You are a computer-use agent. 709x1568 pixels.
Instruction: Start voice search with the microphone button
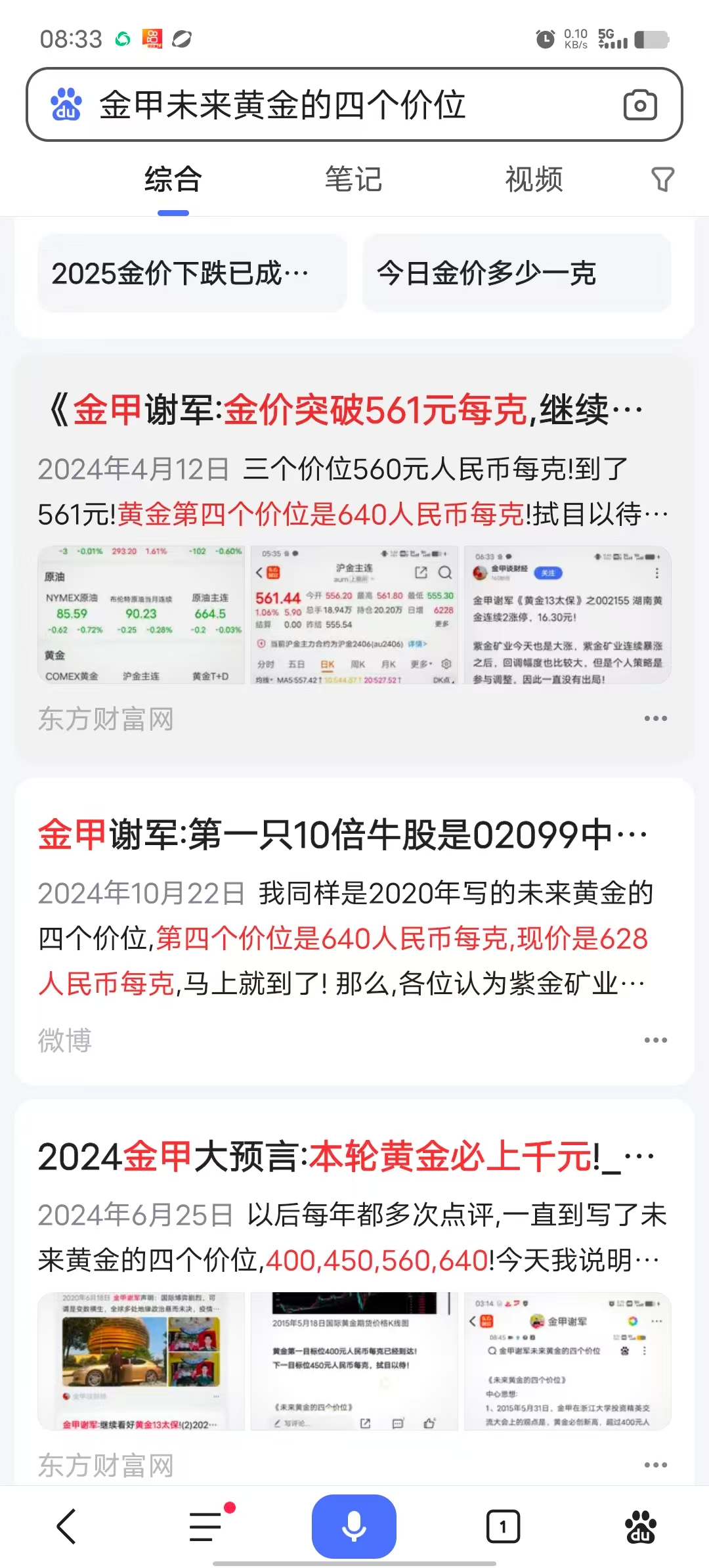pyautogui.click(x=354, y=1526)
